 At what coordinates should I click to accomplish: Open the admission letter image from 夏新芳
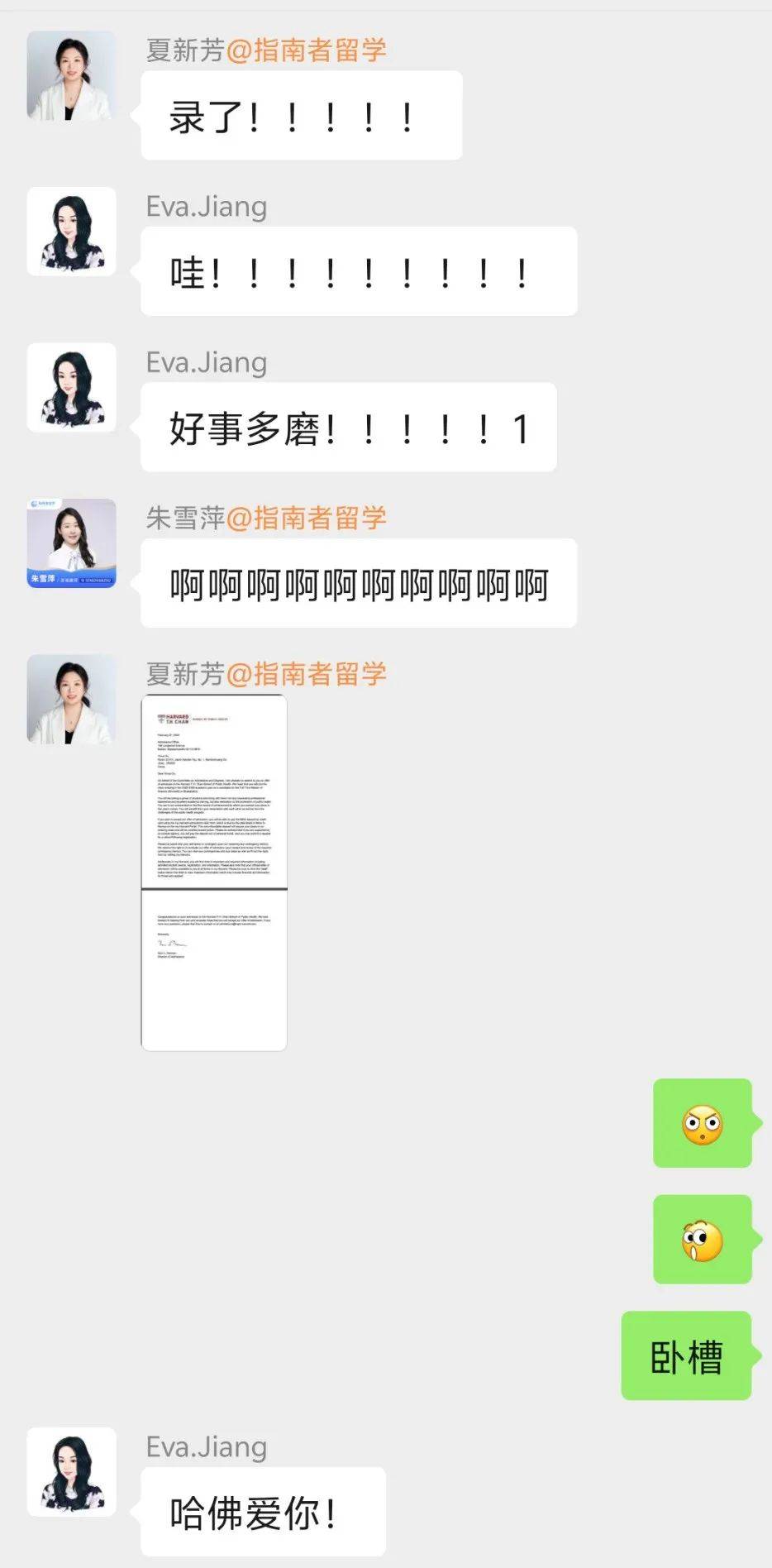click(x=214, y=872)
